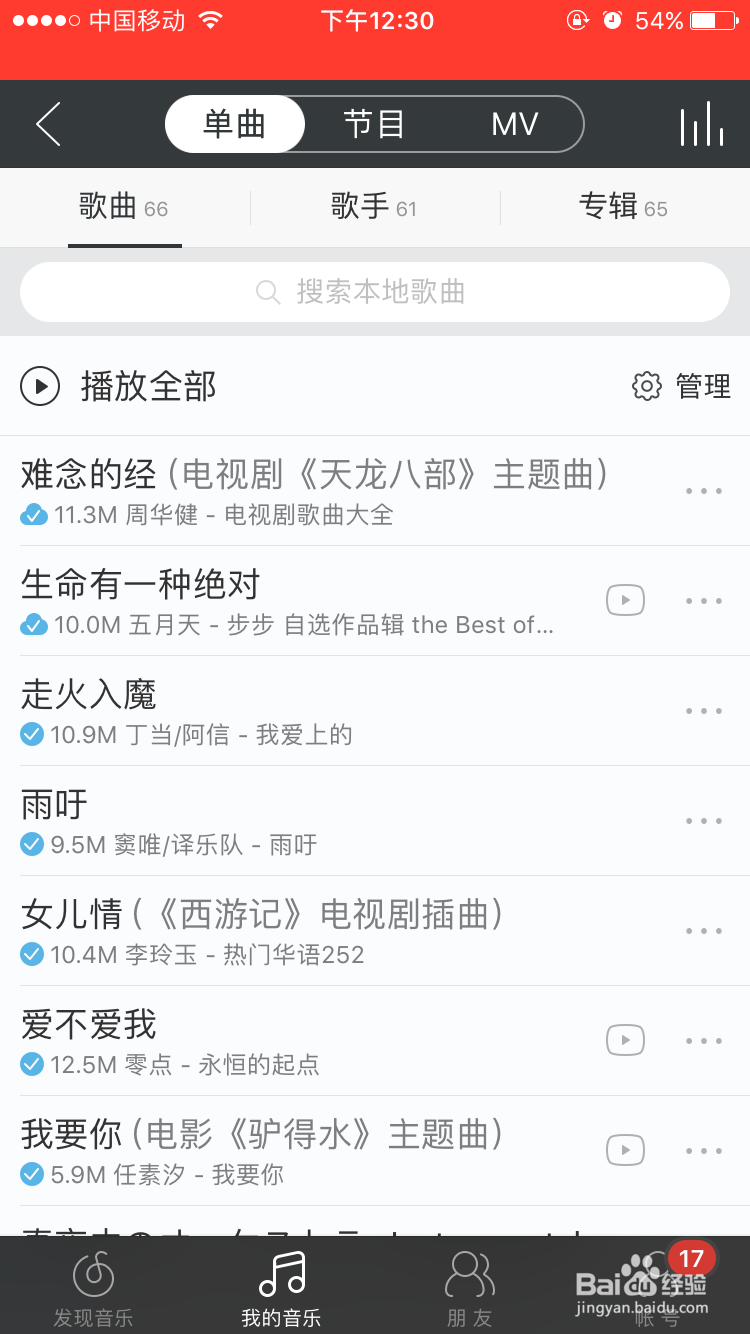Tap the 搜索本地歌曲 search box

click(x=375, y=292)
